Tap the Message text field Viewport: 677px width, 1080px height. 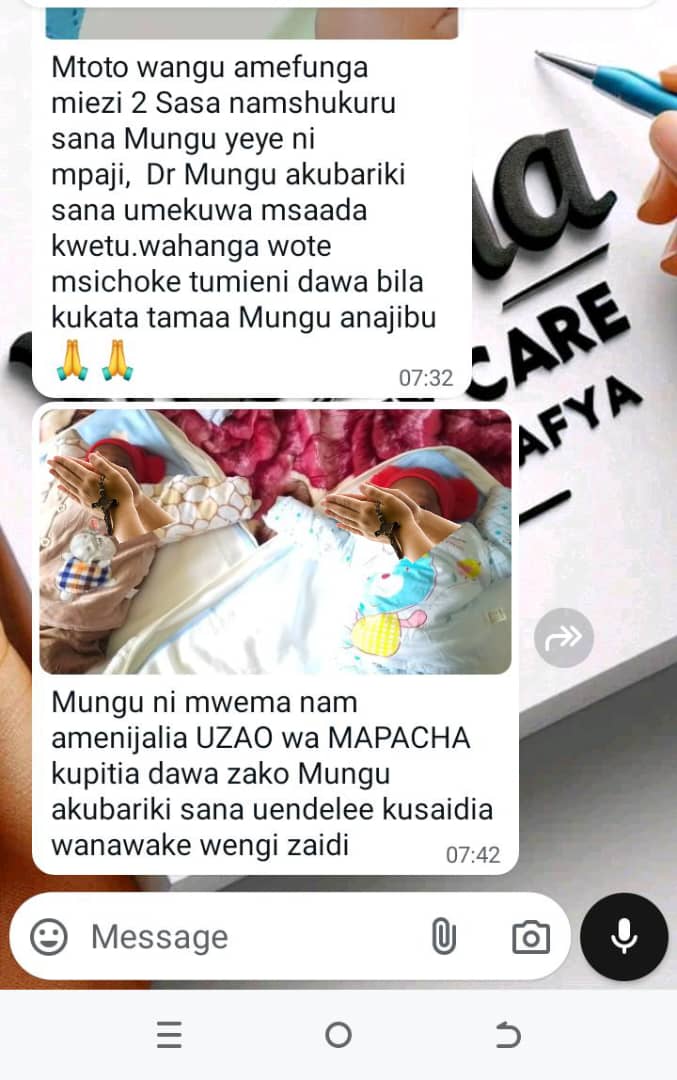[x=250, y=937]
